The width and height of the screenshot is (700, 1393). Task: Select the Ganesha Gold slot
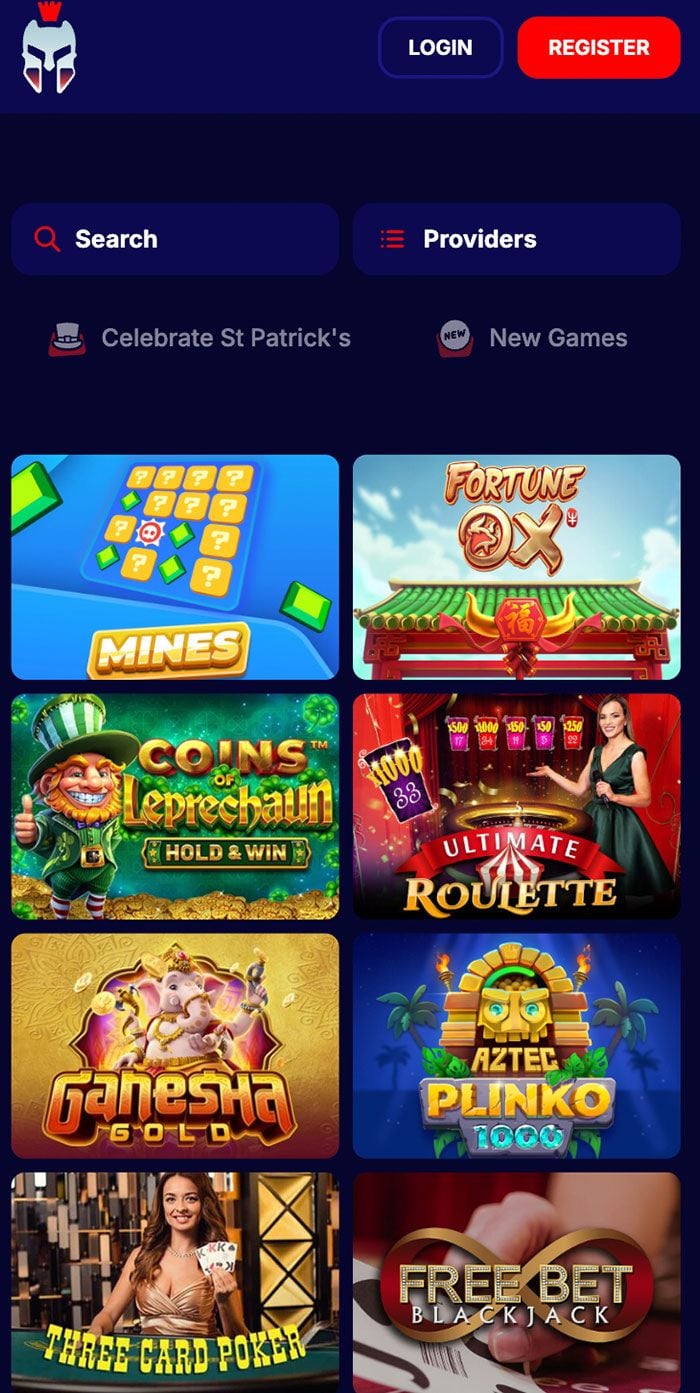tap(175, 1045)
